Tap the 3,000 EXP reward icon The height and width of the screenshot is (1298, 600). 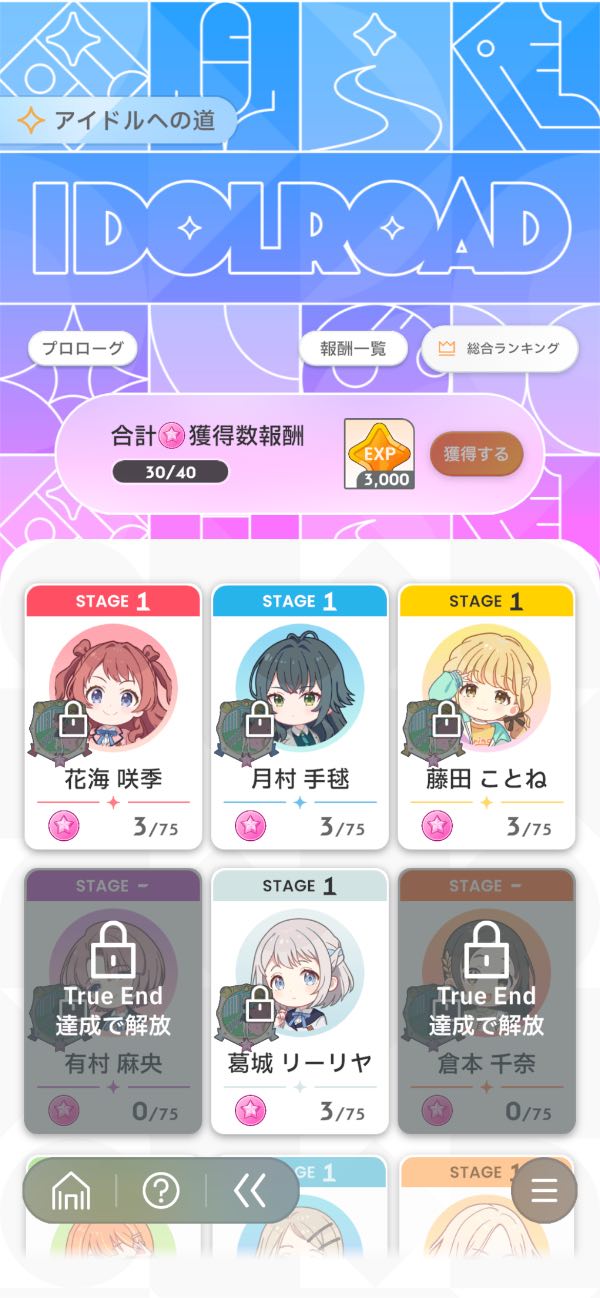tap(379, 454)
